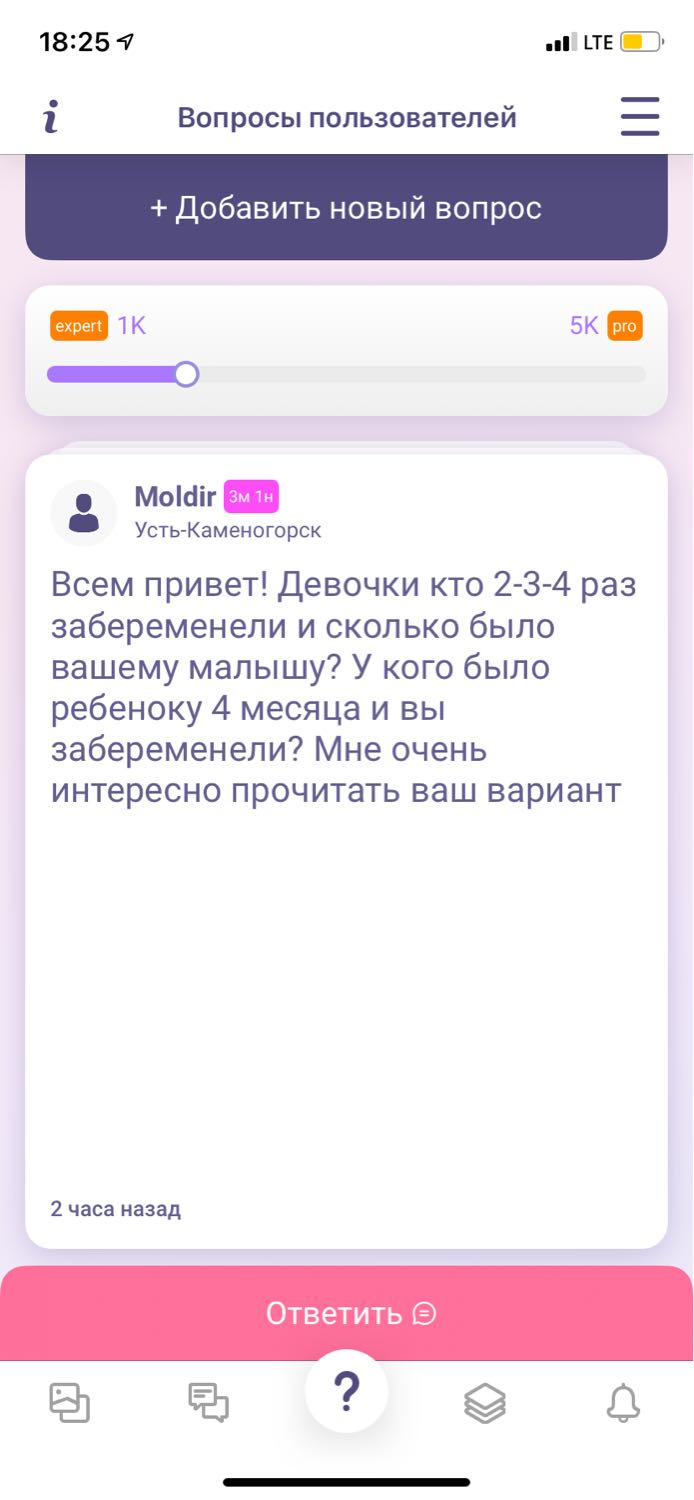This screenshot has width=694, height=1500.
Task: Tap 'Ответить' to reply to the question
Action: pyautogui.click(x=346, y=1313)
